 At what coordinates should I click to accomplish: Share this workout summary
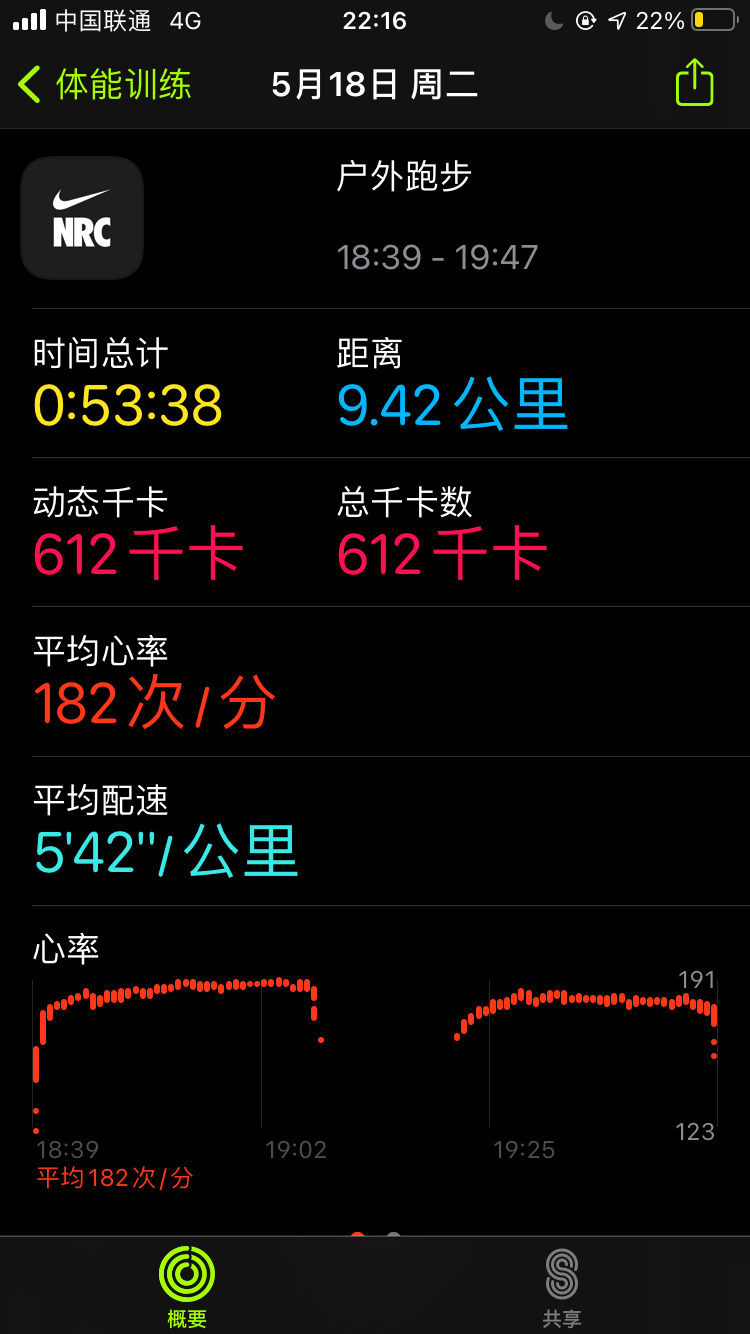pyautogui.click(x=694, y=83)
